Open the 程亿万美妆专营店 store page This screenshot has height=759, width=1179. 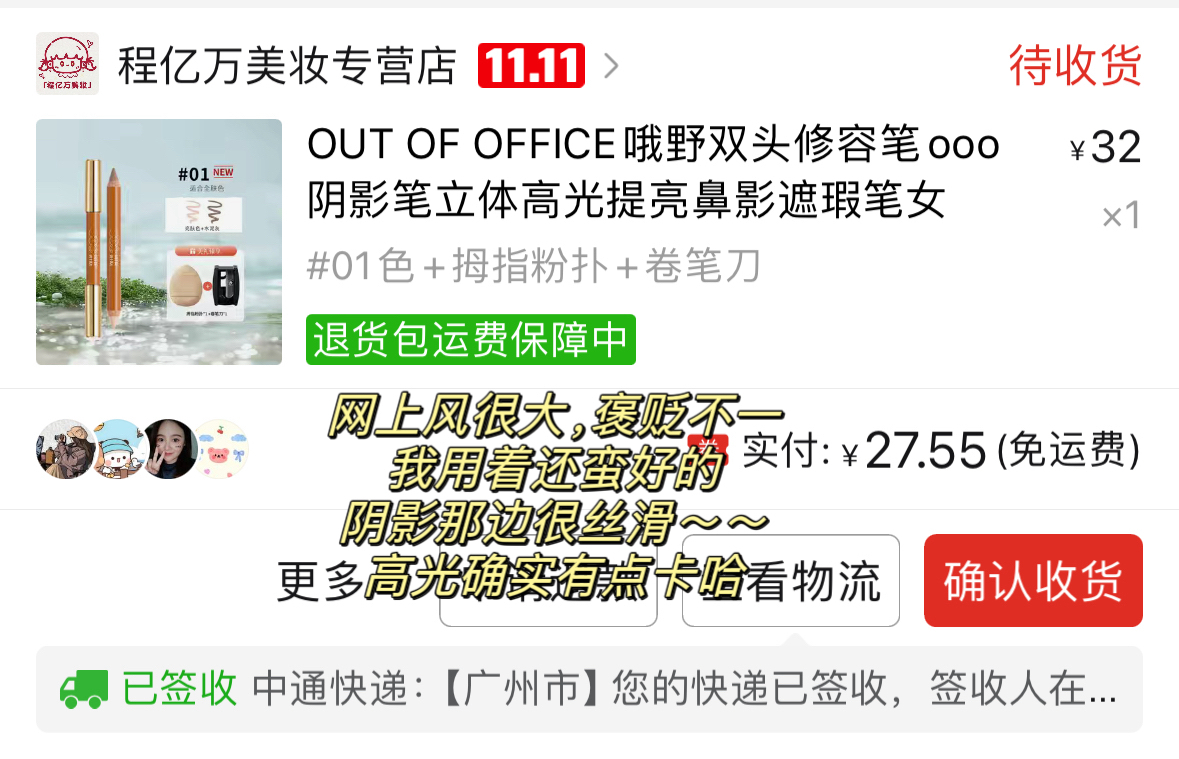coord(286,66)
